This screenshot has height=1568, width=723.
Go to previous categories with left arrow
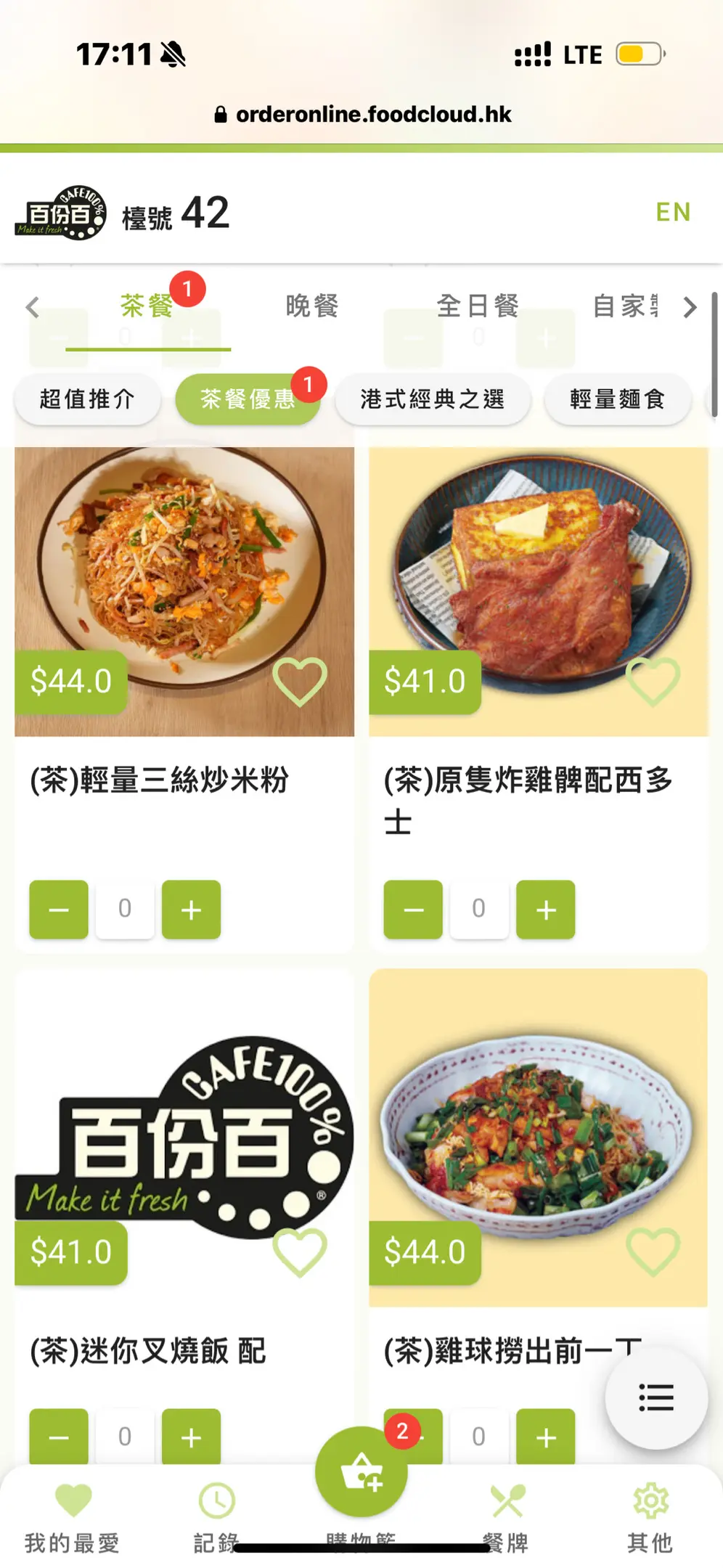[x=33, y=307]
